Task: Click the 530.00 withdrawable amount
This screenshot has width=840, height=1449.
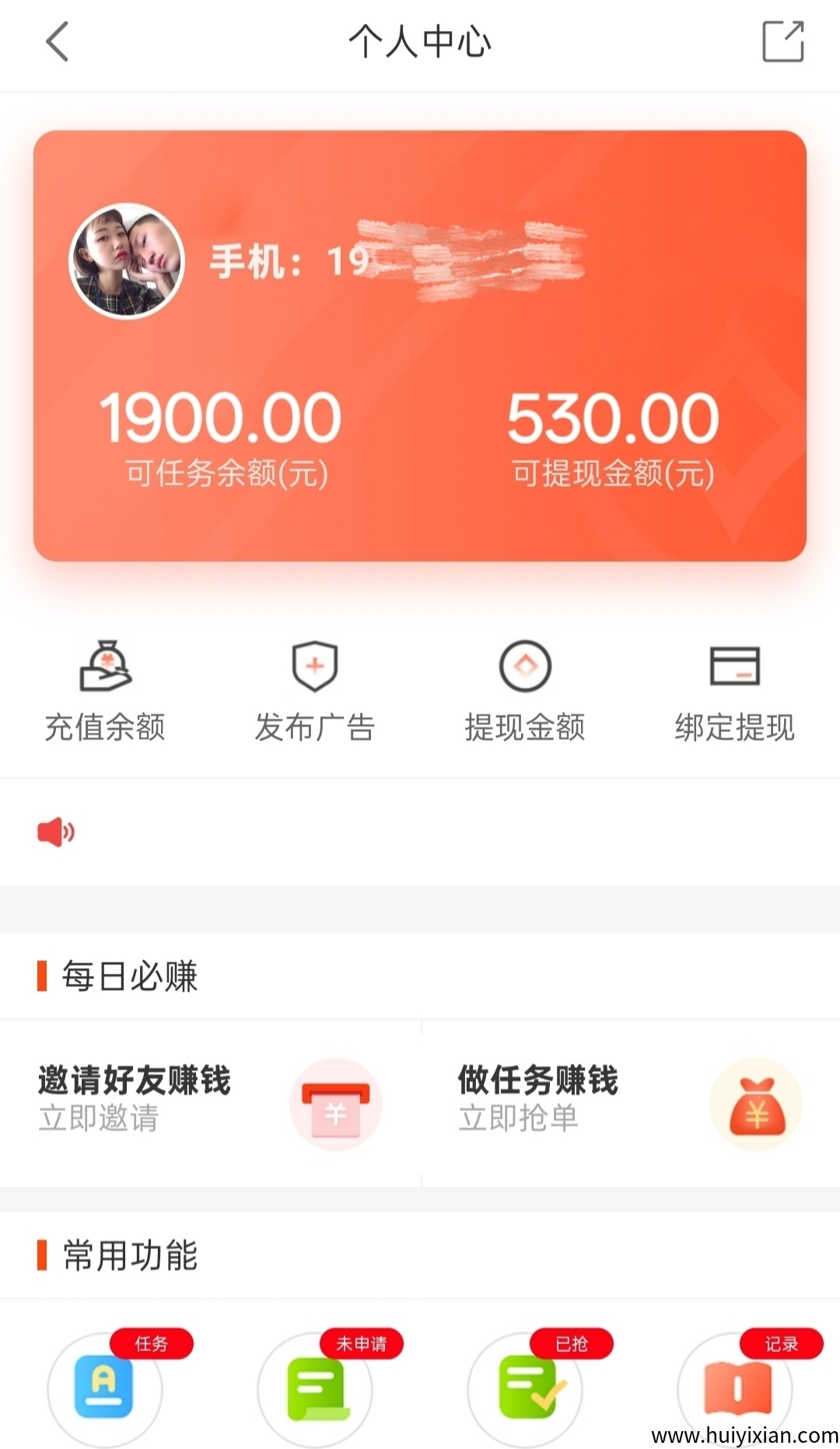Action: [614, 420]
